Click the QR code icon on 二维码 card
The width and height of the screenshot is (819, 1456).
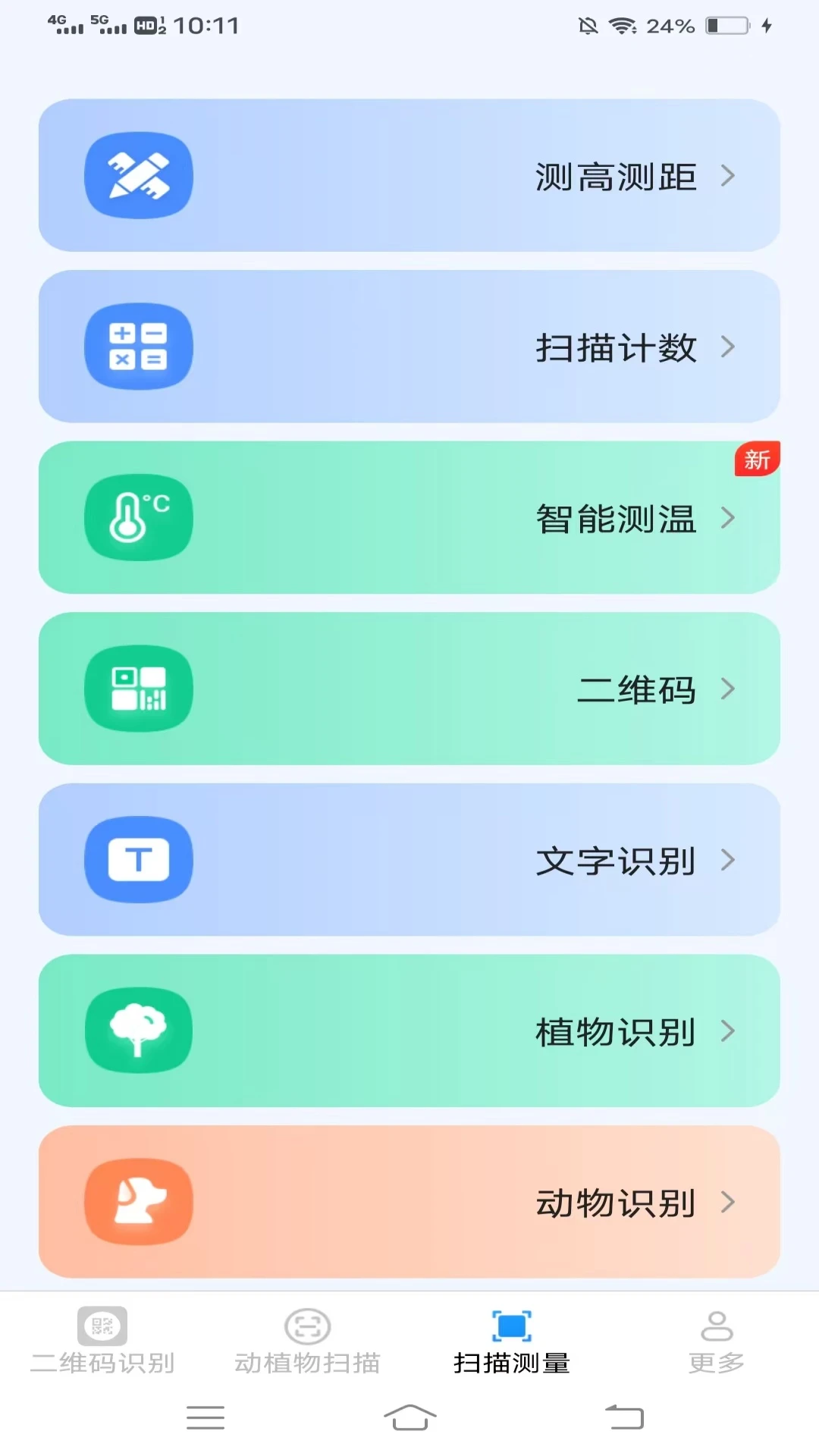[139, 689]
